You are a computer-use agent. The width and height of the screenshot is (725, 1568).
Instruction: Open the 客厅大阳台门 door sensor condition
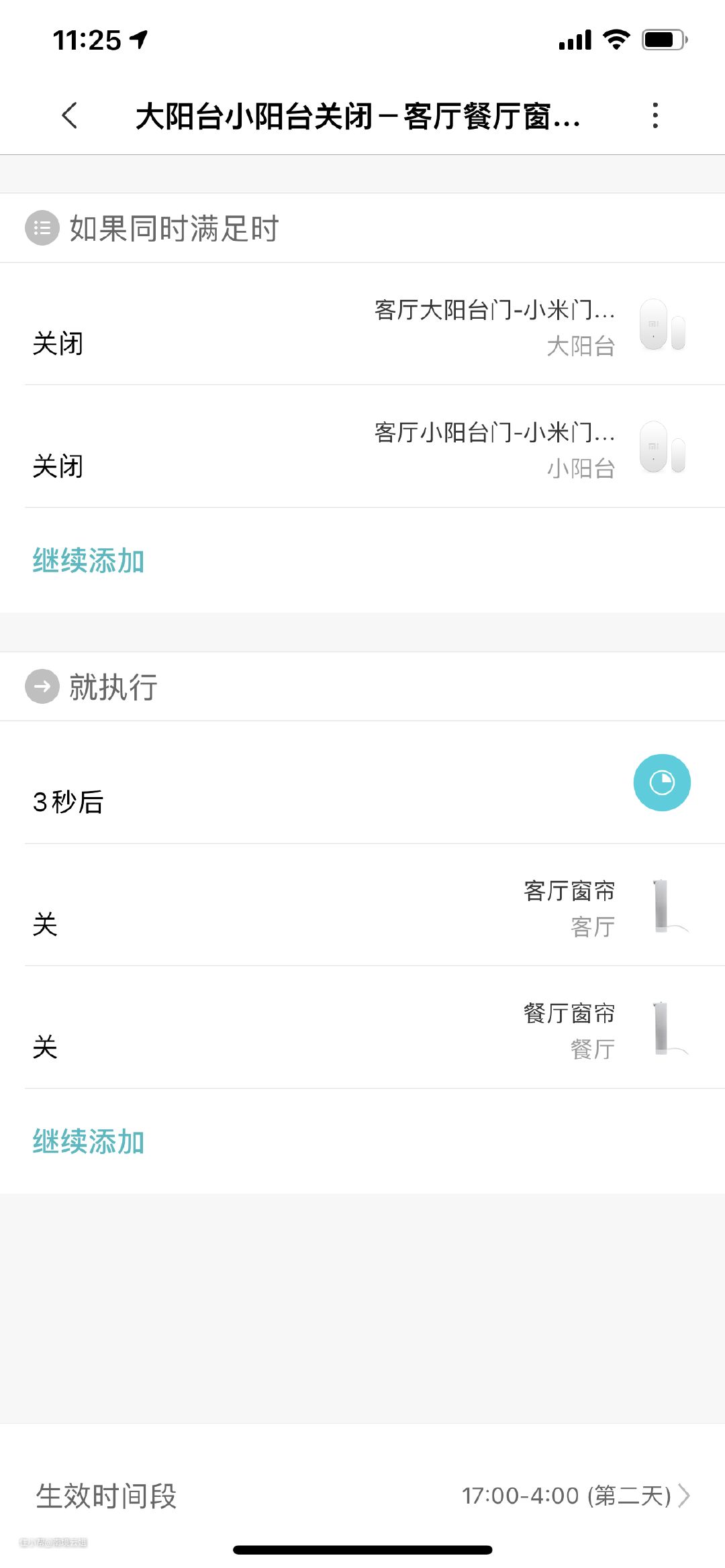coord(362,326)
